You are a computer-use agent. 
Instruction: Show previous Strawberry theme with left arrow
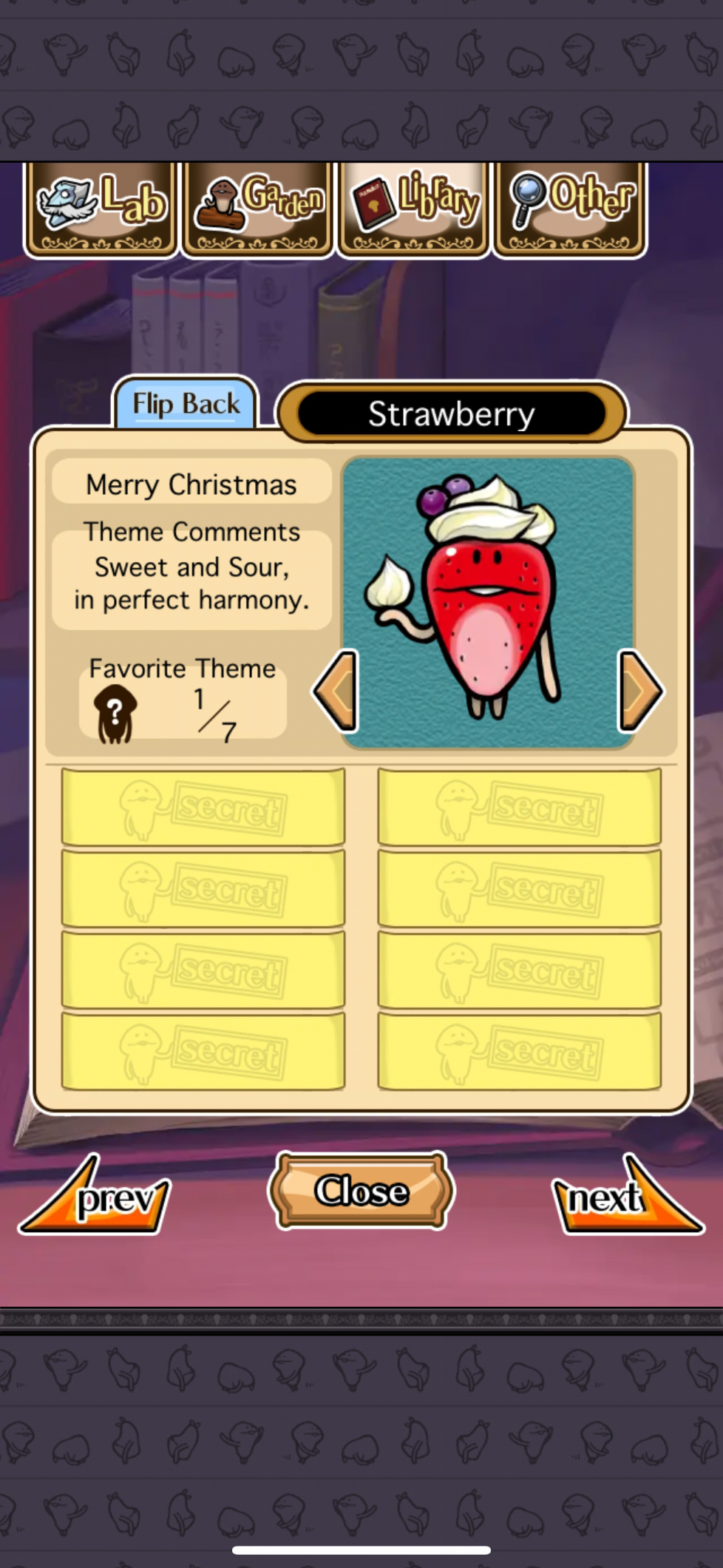[x=336, y=691]
